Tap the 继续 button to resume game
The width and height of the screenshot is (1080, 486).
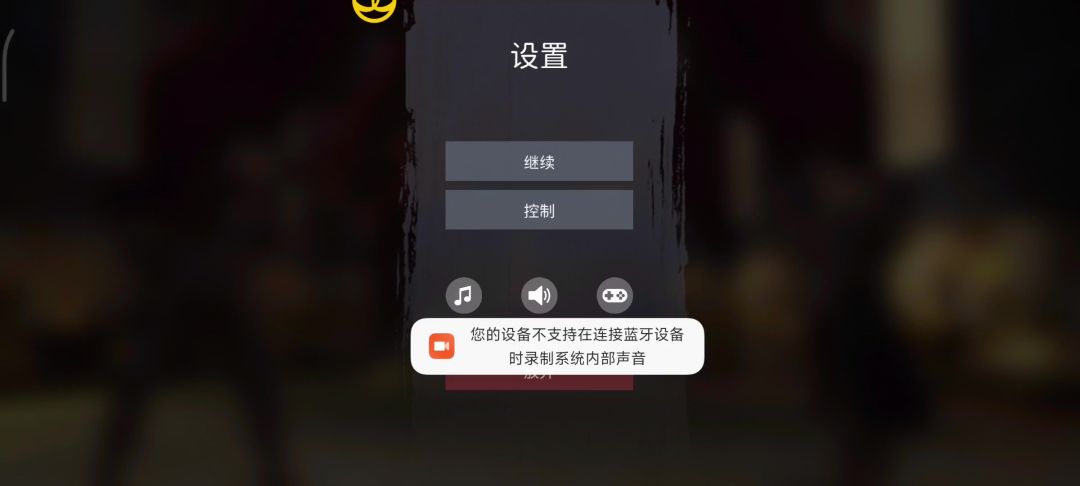[x=539, y=161]
